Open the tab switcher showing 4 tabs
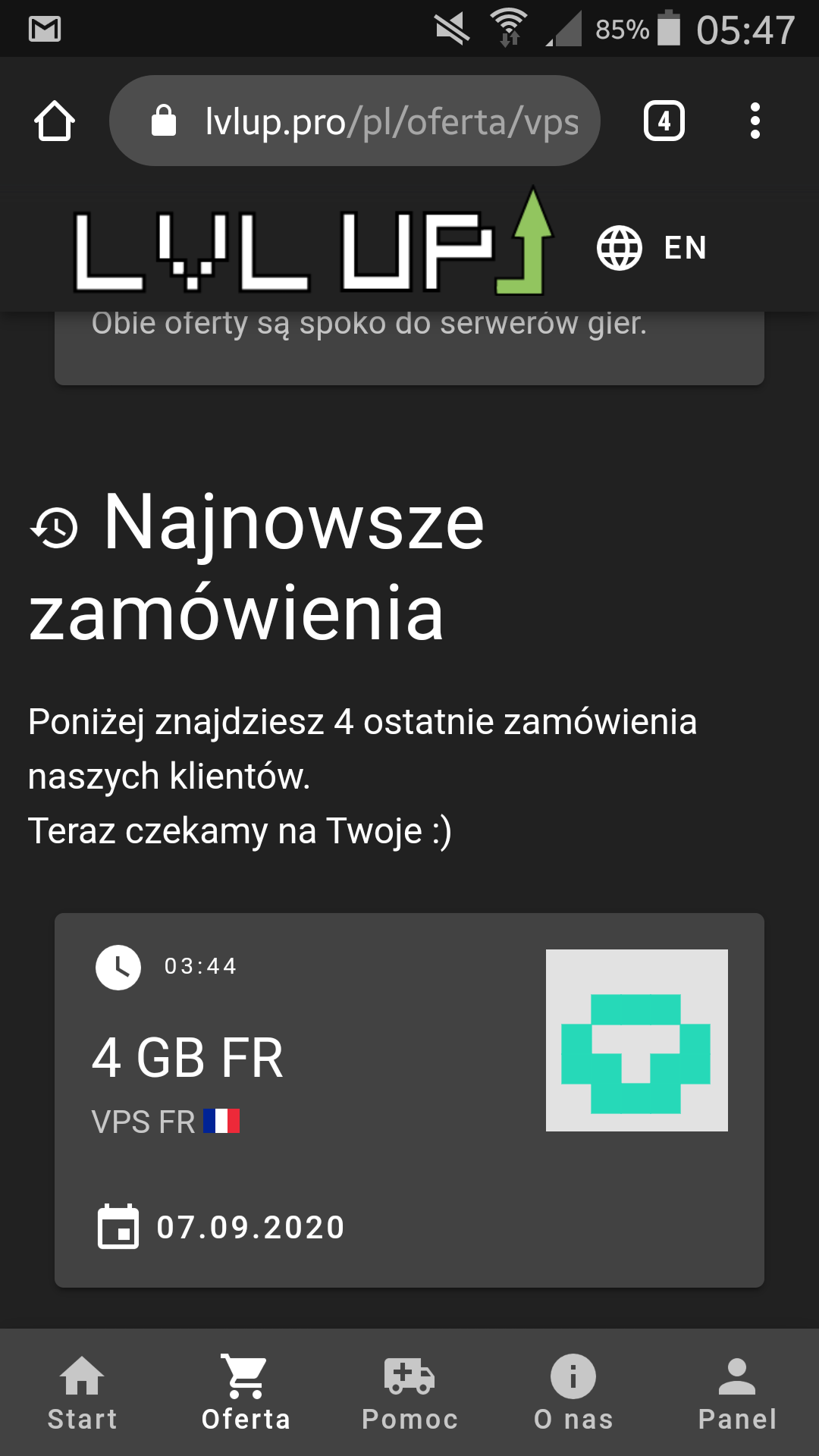Image resolution: width=819 pixels, height=1456 pixels. (664, 121)
